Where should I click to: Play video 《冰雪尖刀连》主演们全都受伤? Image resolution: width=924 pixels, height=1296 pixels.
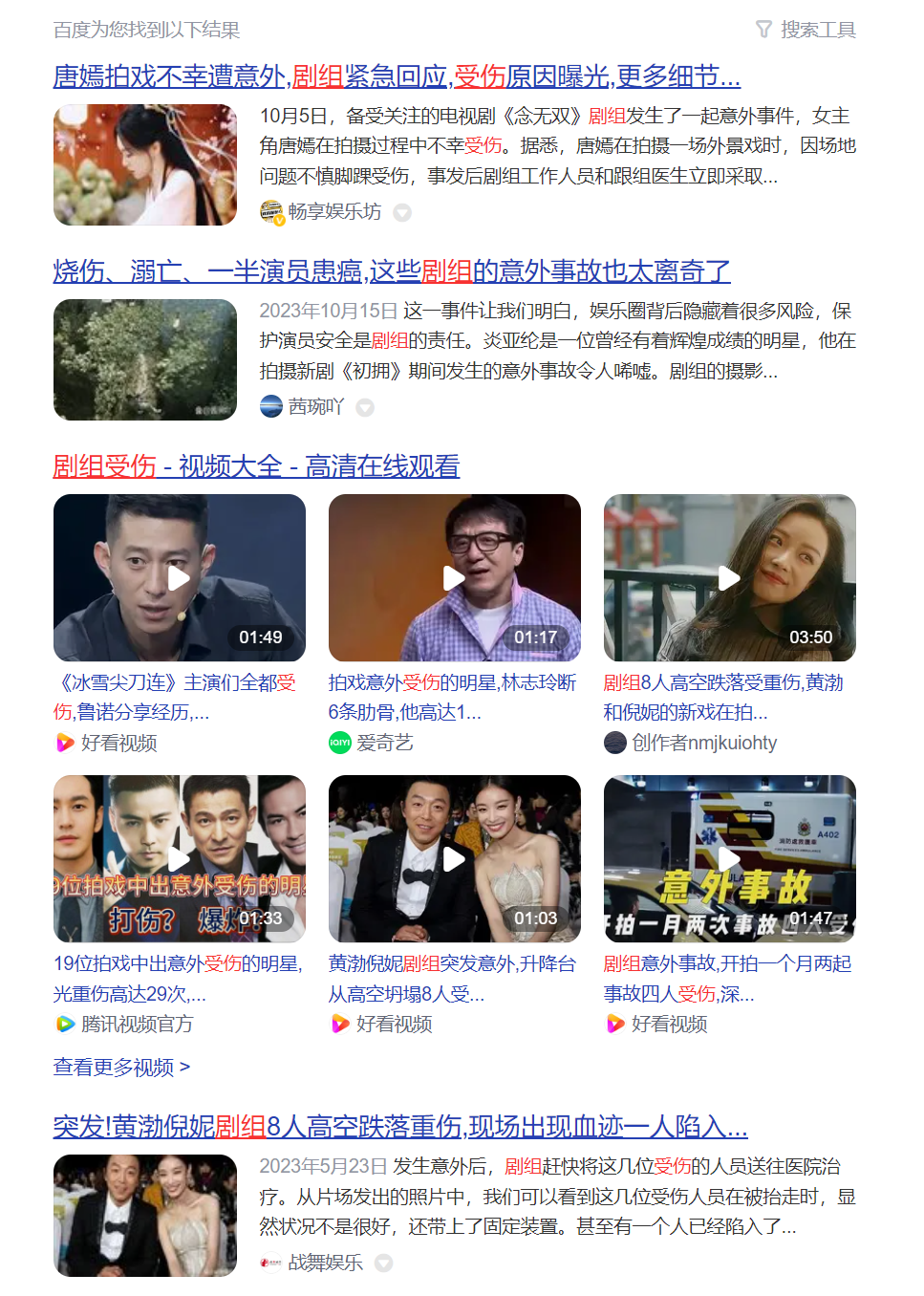179,578
